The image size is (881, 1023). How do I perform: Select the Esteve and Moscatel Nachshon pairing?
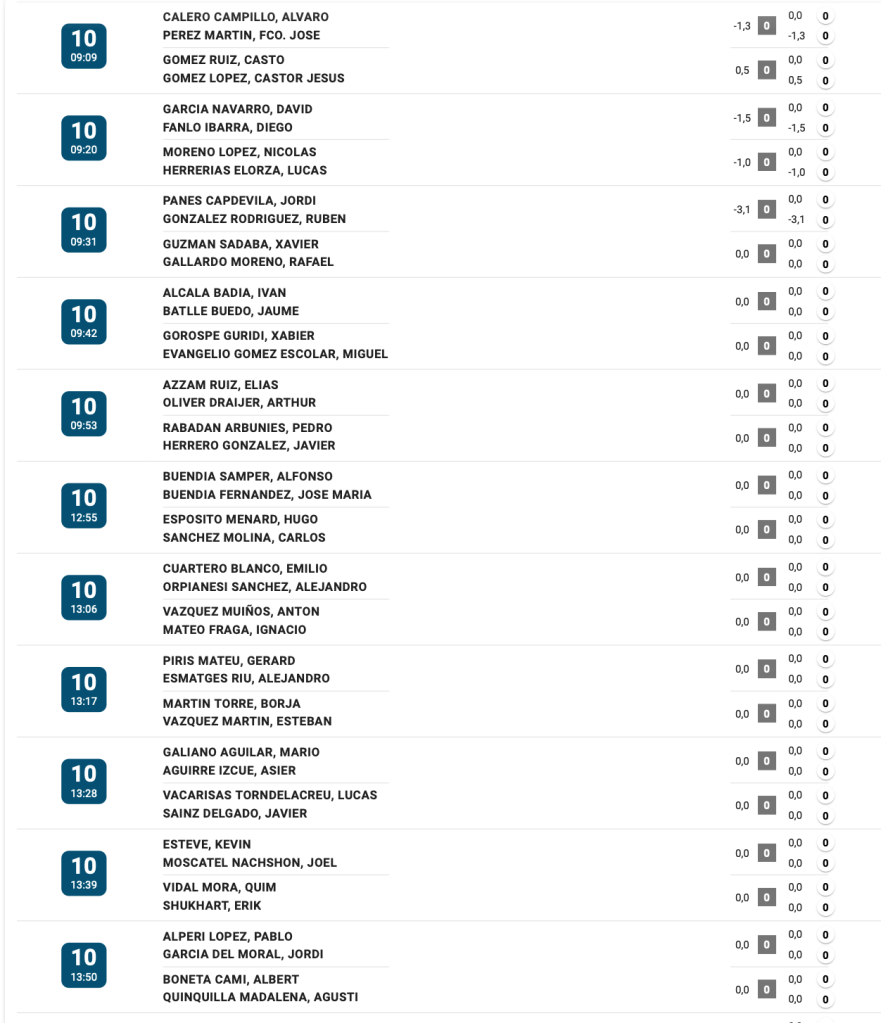pos(249,854)
